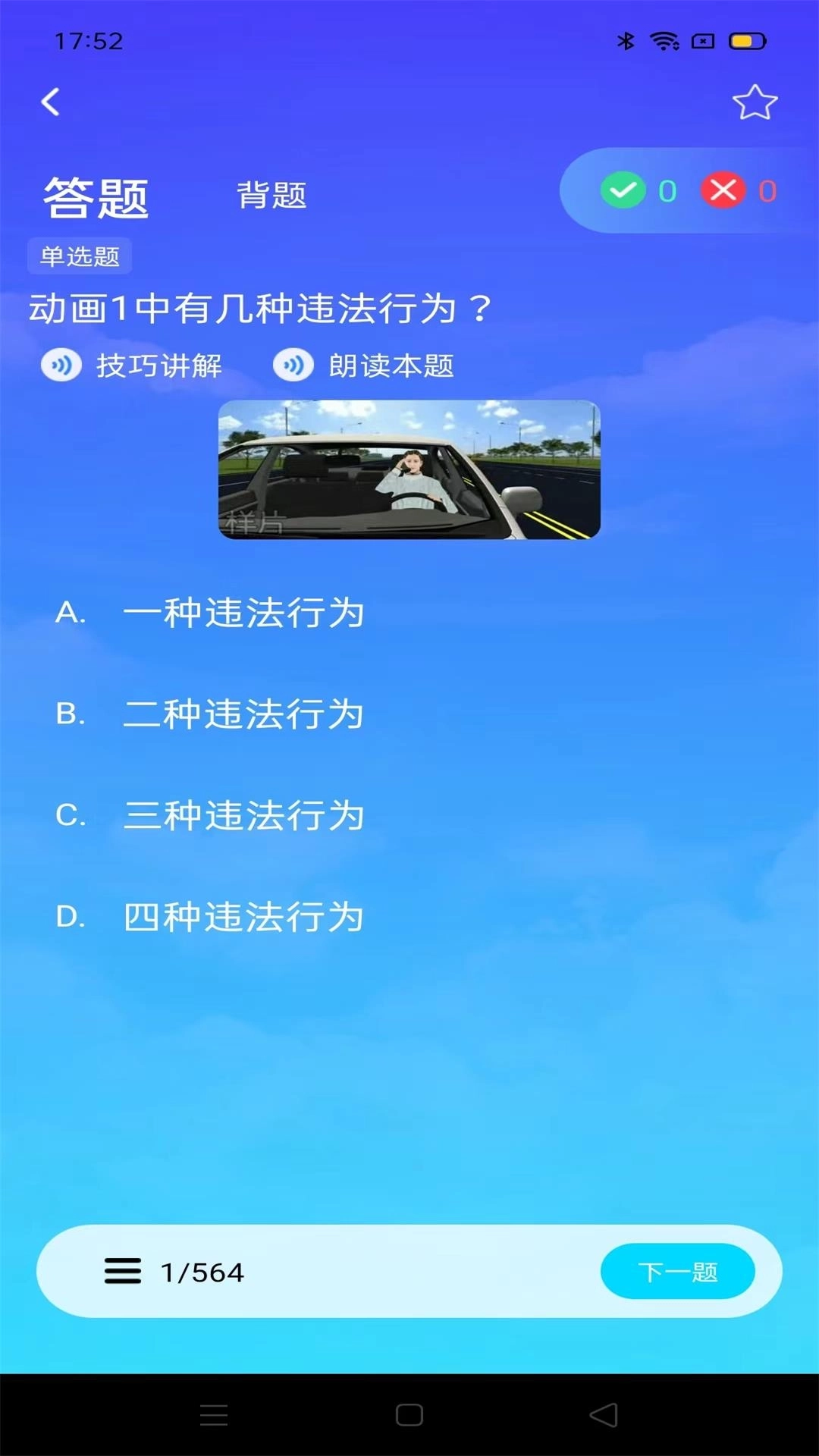This screenshot has height=1456, width=819.
Task: Choose option D 四种违法行为
Action: (212, 916)
